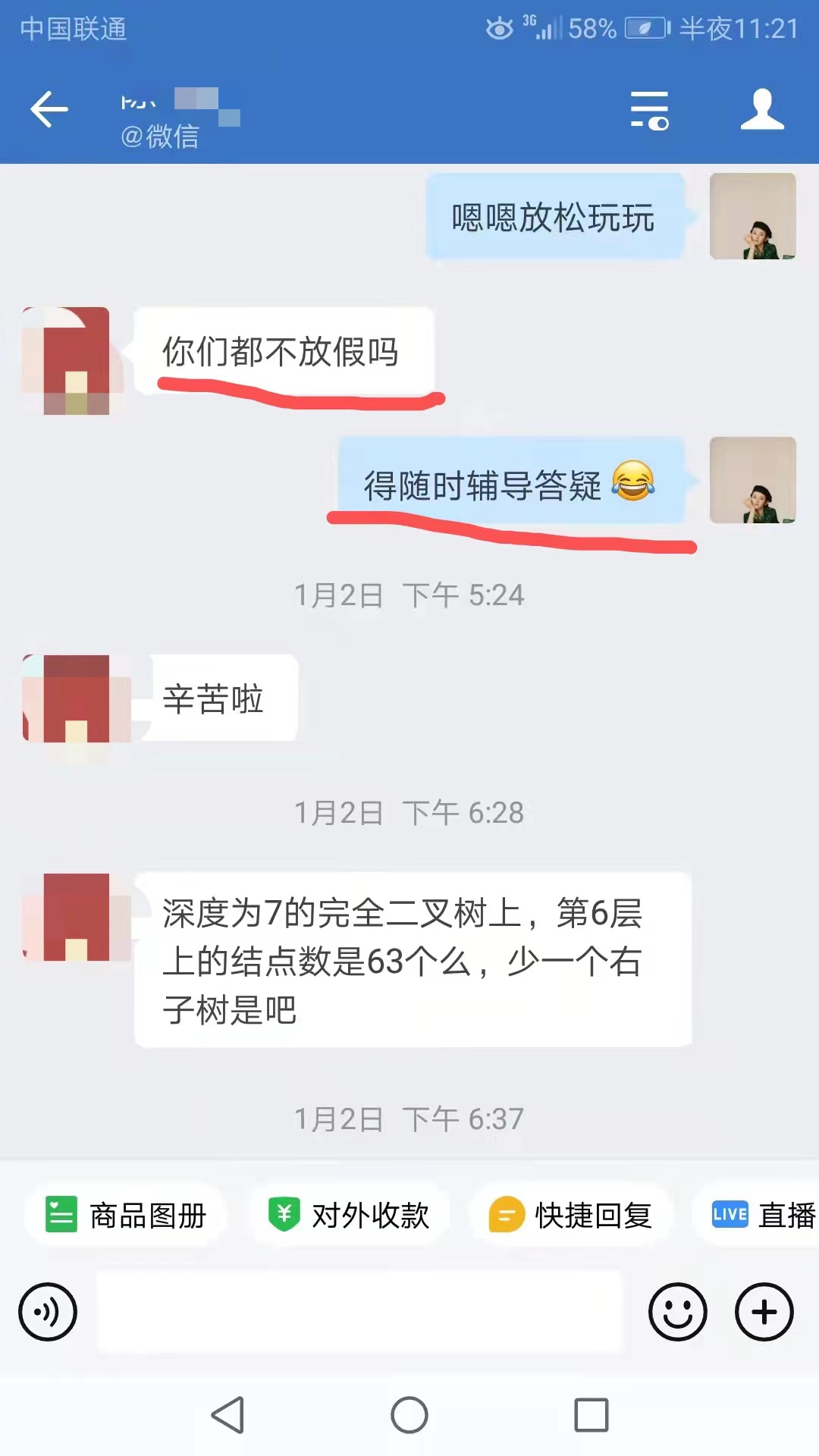Open the 直播 live option
The image size is (819, 1456).
[x=763, y=1216]
